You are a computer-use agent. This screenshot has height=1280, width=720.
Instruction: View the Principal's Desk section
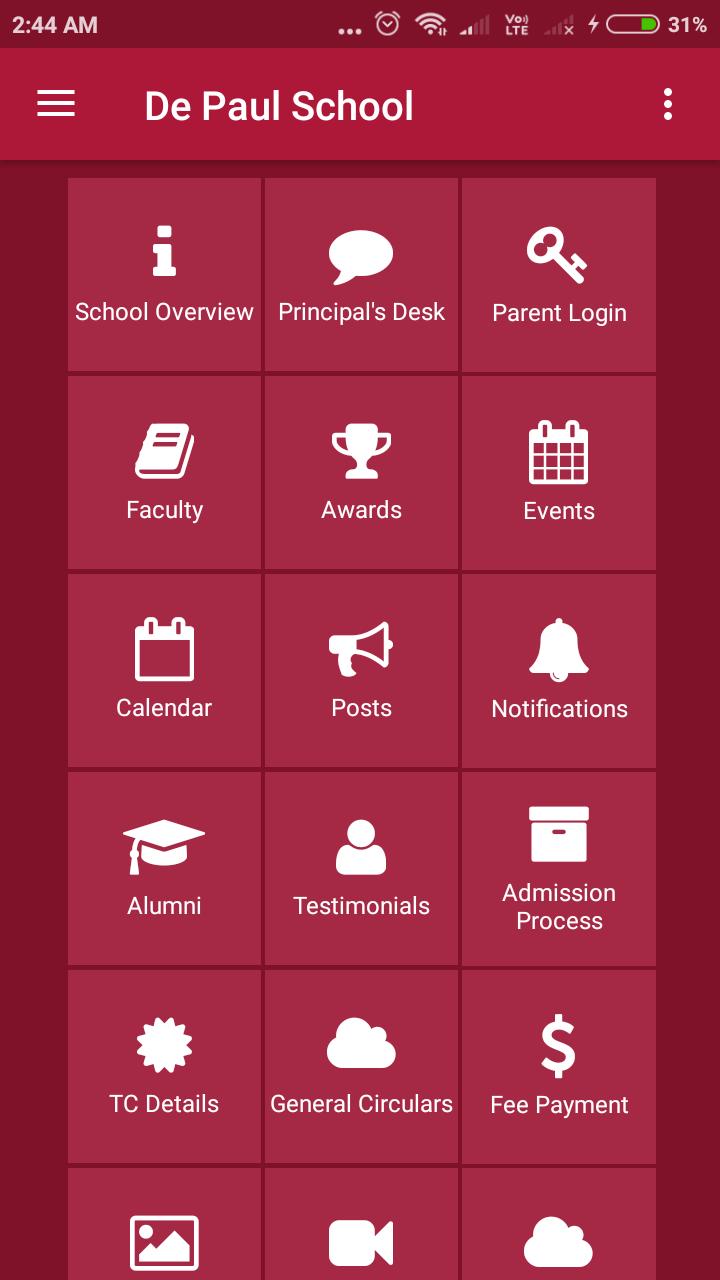point(361,275)
